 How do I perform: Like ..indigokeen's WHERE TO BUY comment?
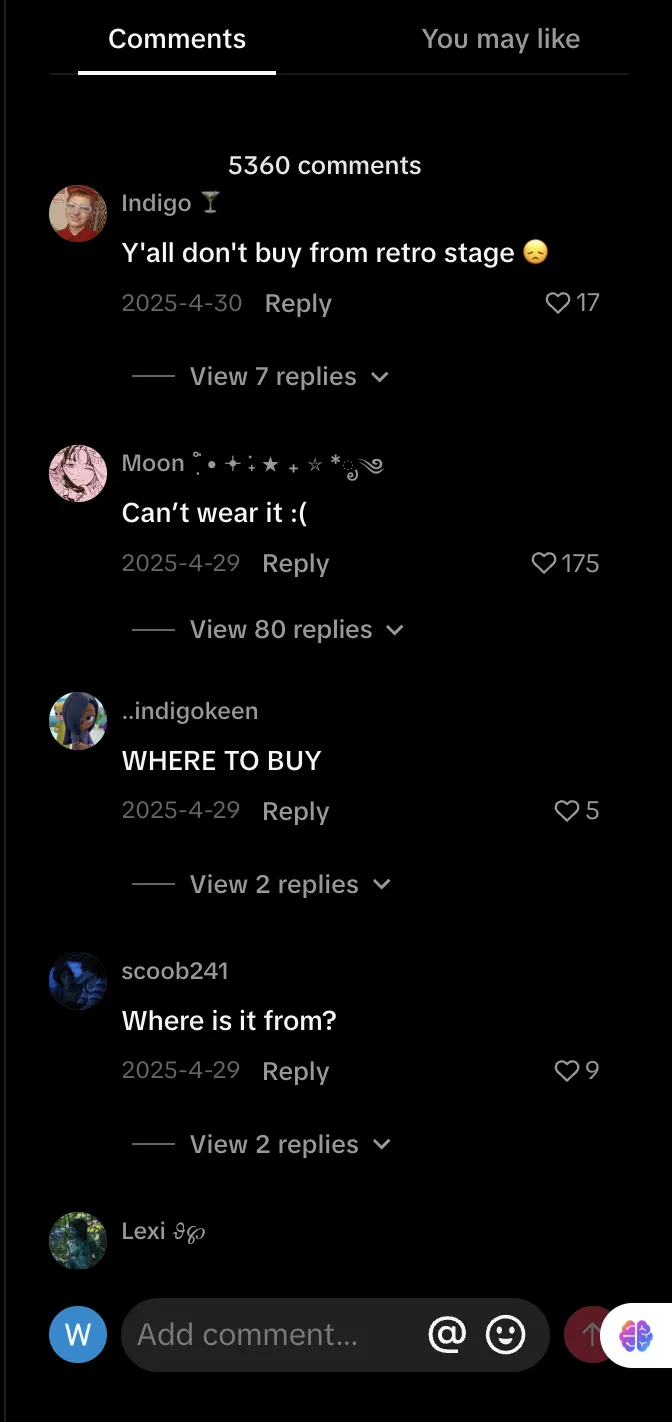pos(567,811)
